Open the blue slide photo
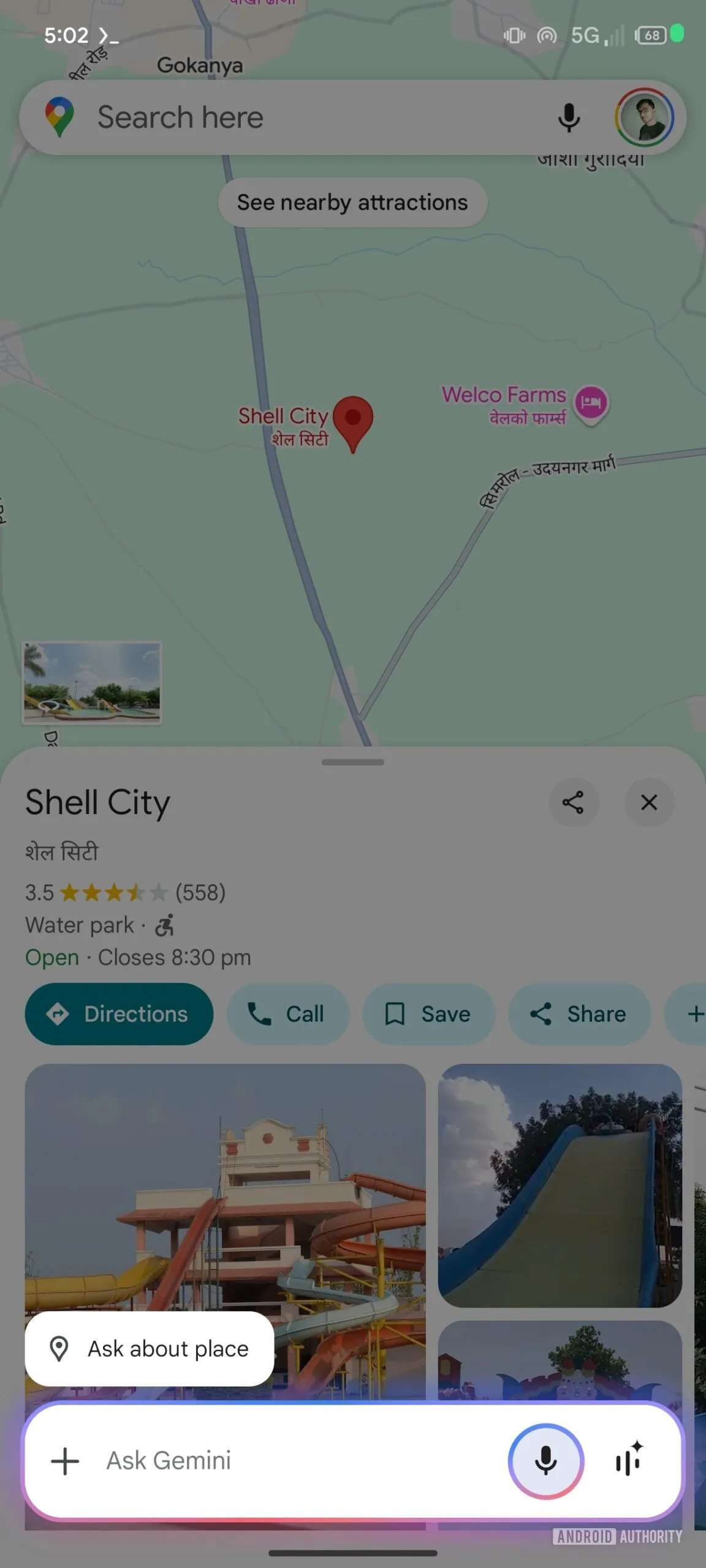This screenshot has width=706, height=1568. [560, 1185]
